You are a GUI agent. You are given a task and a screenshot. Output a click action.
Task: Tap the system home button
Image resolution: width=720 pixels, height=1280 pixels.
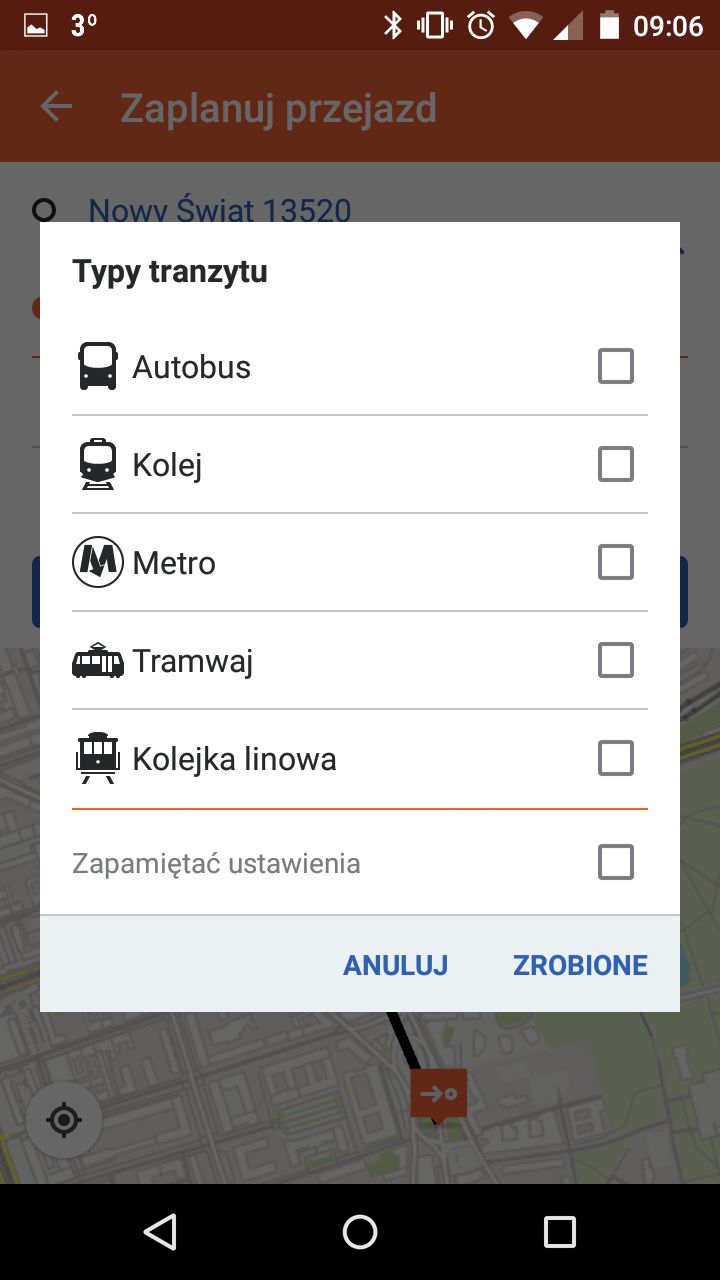(360, 1232)
